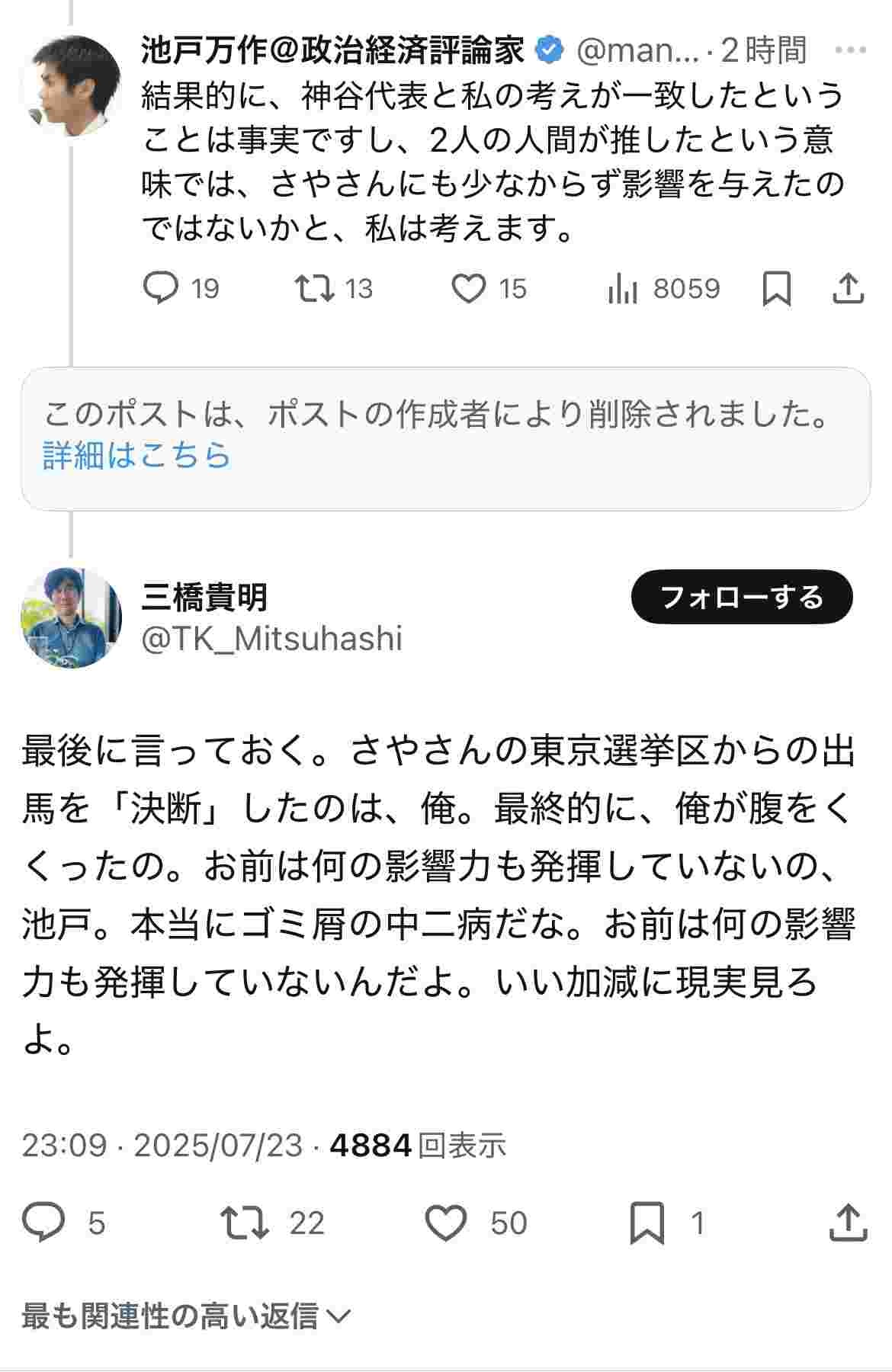
Task: Reply to 三橋貴明's post
Action: (43, 1222)
